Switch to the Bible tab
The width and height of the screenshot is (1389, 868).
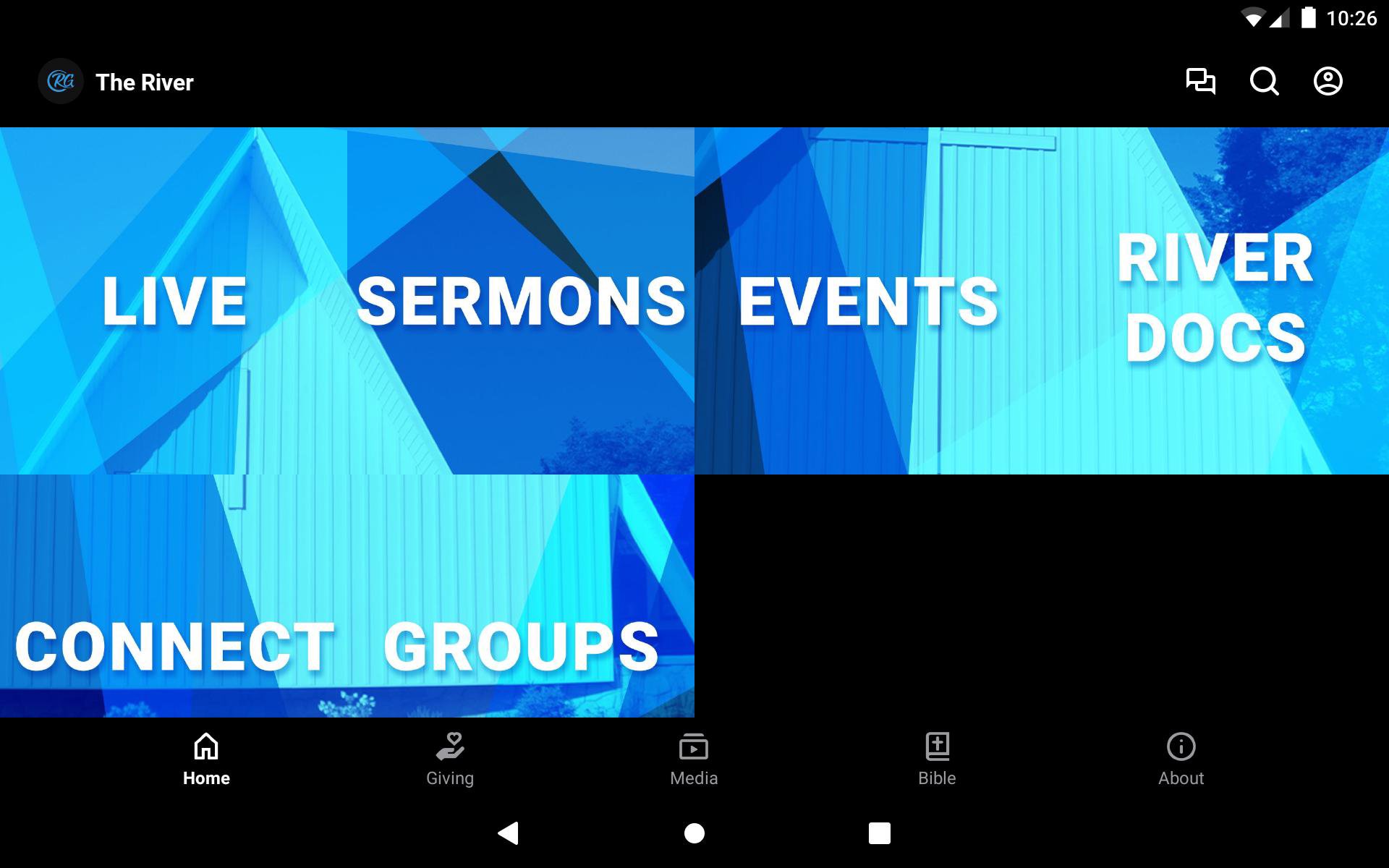click(x=937, y=759)
